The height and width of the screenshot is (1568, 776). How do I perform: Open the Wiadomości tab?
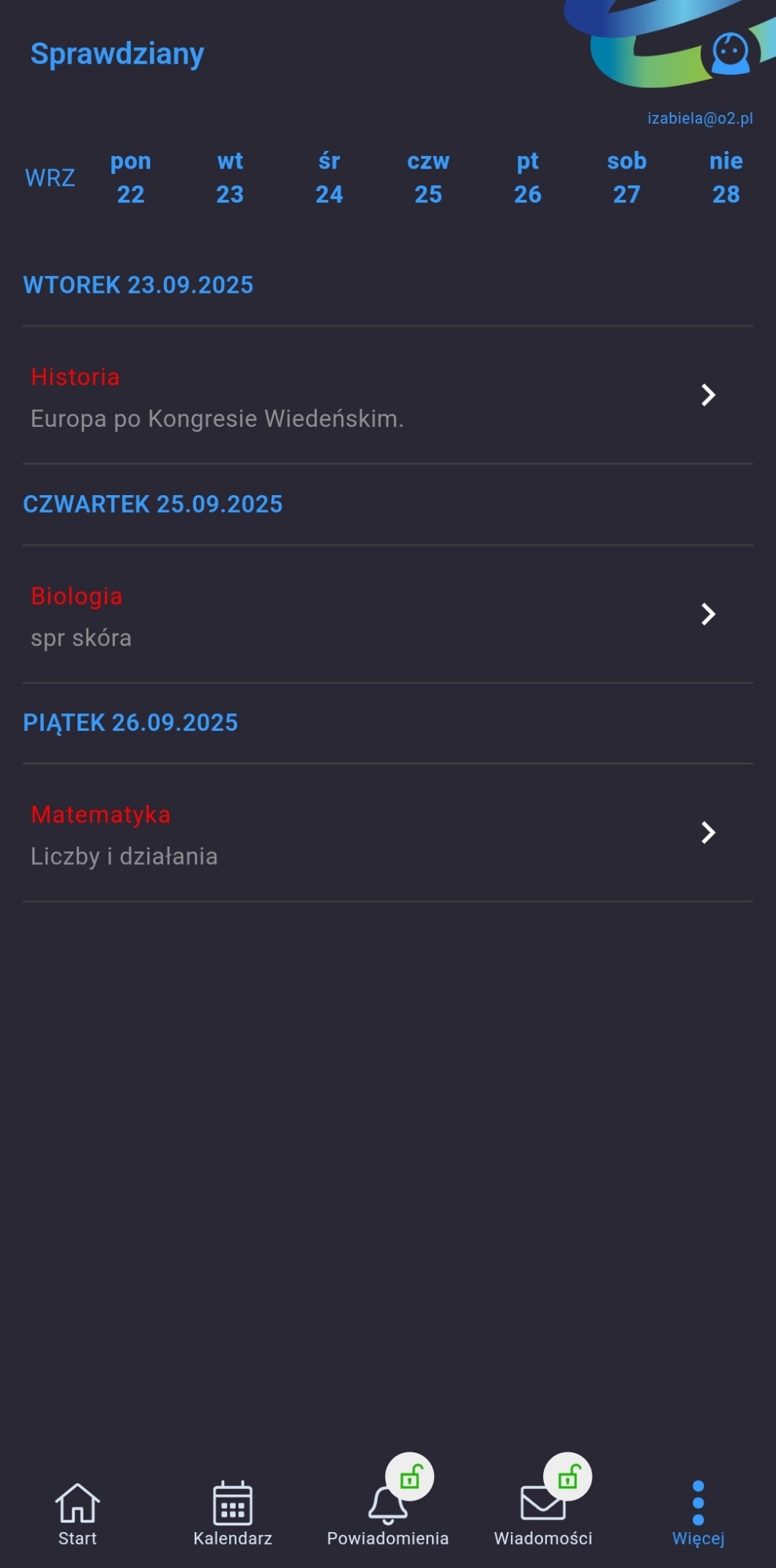coord(542,1514)
